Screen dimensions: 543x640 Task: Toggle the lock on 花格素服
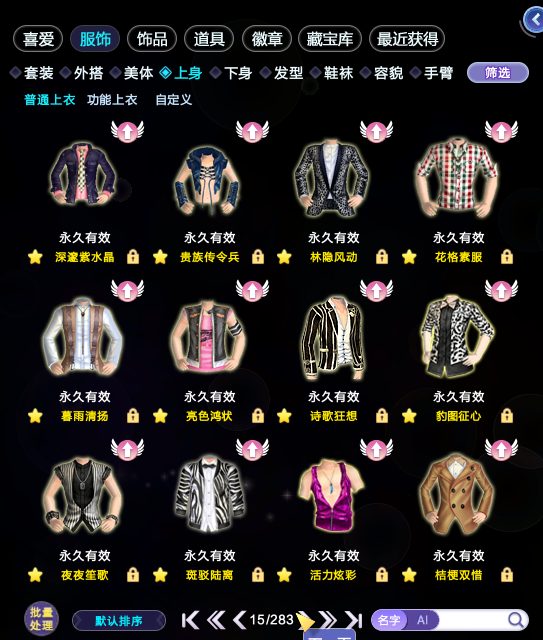point(507,257)
